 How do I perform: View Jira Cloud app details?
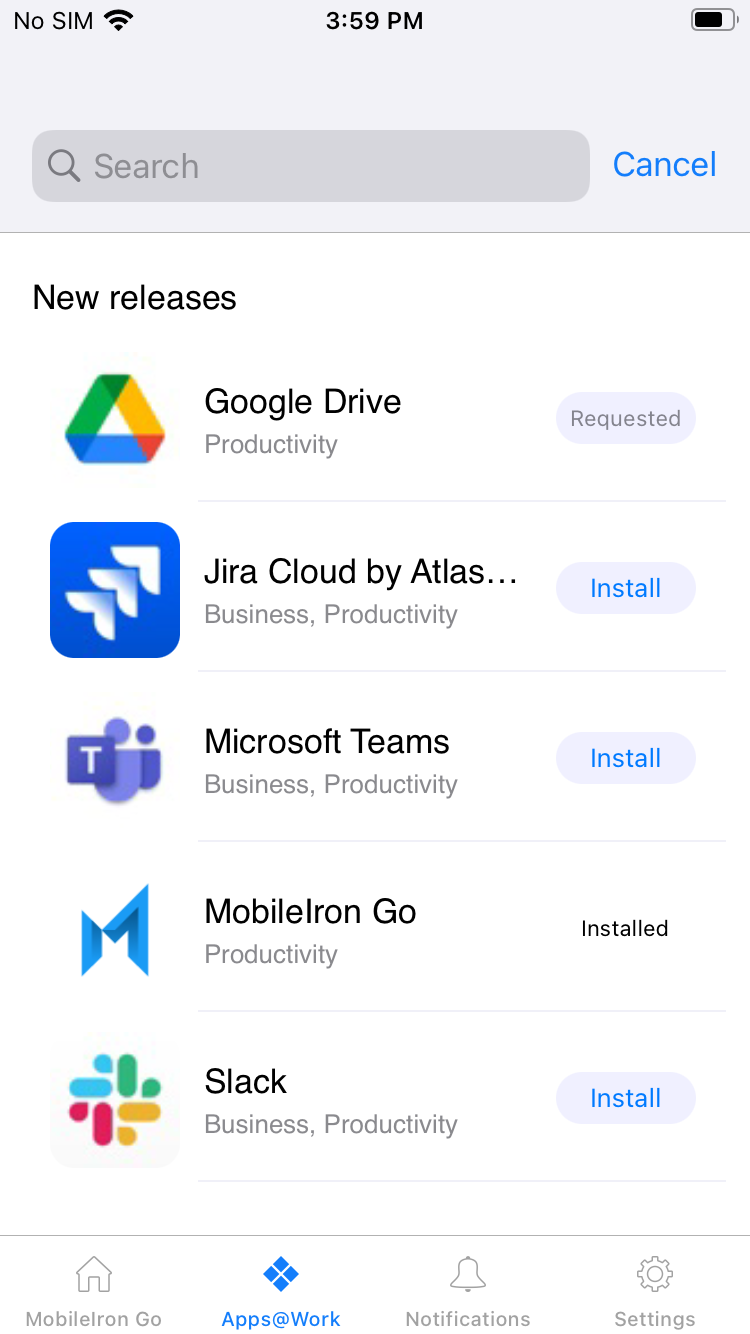point(360,588)
